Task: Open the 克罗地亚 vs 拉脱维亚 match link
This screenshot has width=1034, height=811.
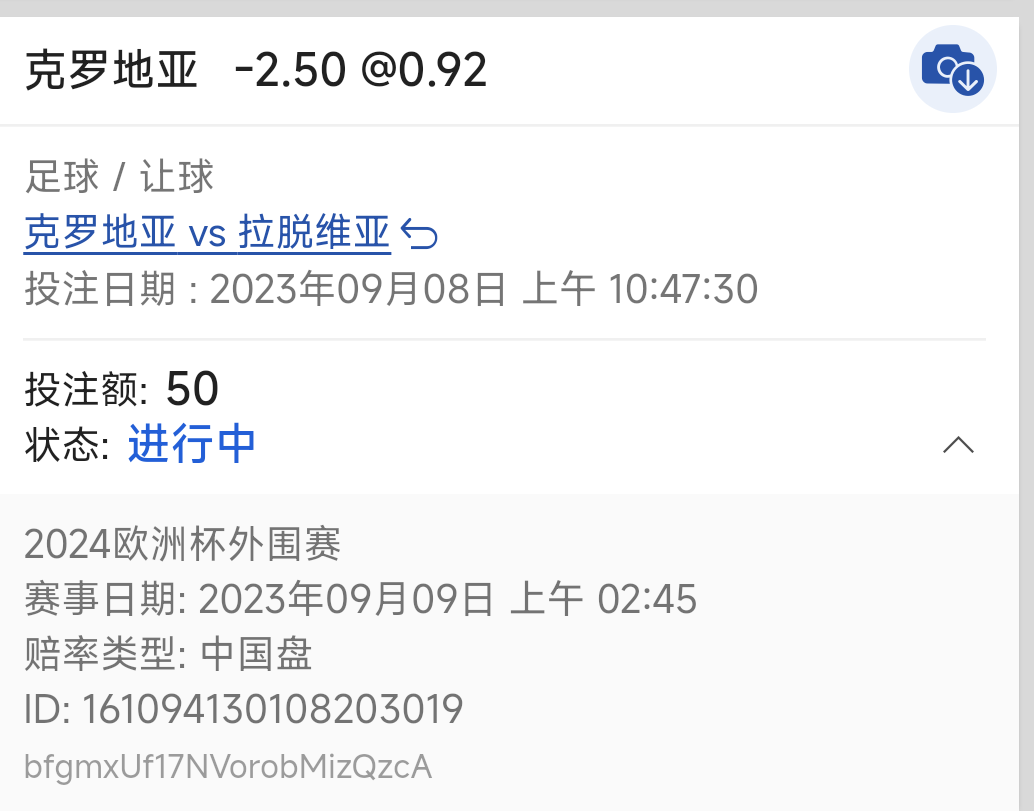Action: (x=207, y=233)
